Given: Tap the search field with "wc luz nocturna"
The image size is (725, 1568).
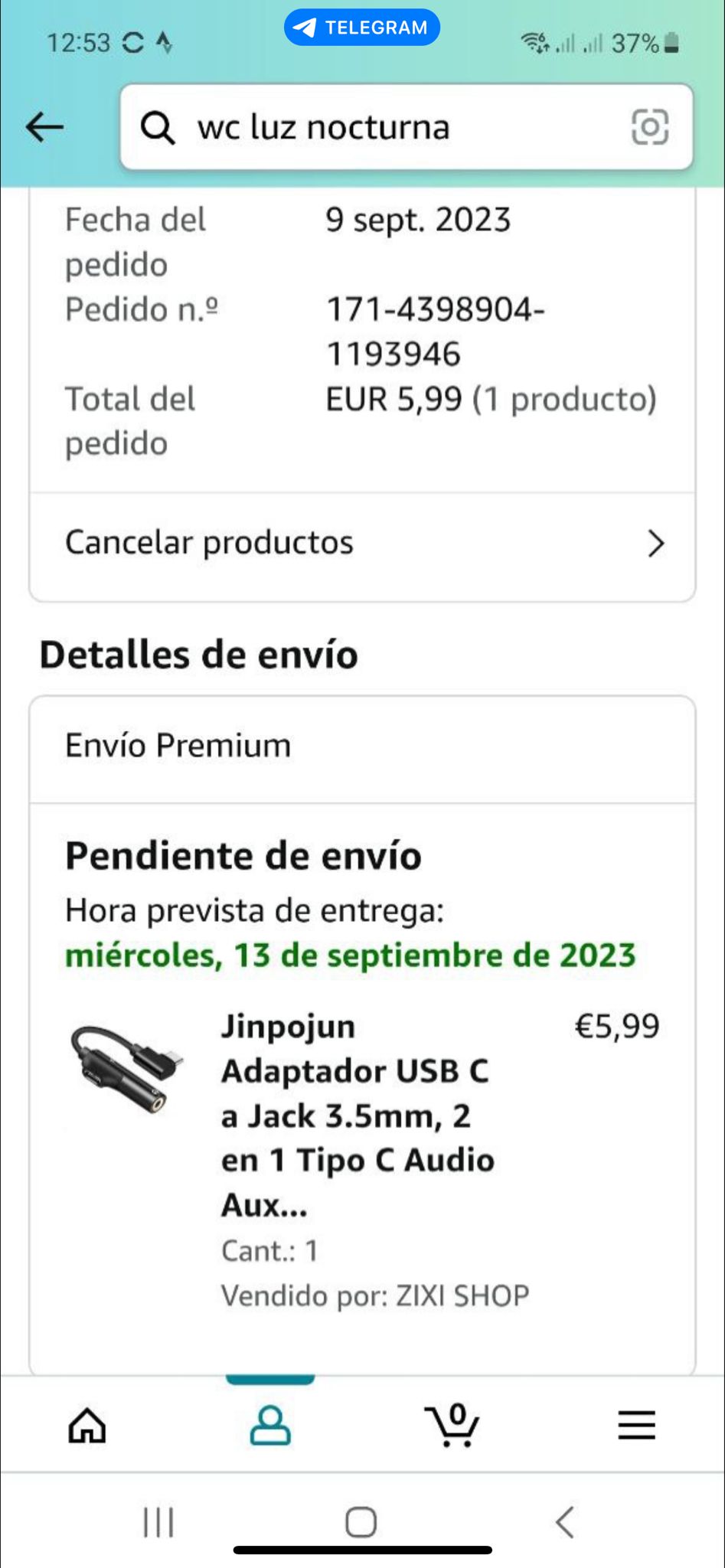Looking at the screenshot, I should [x=383, y=127].
